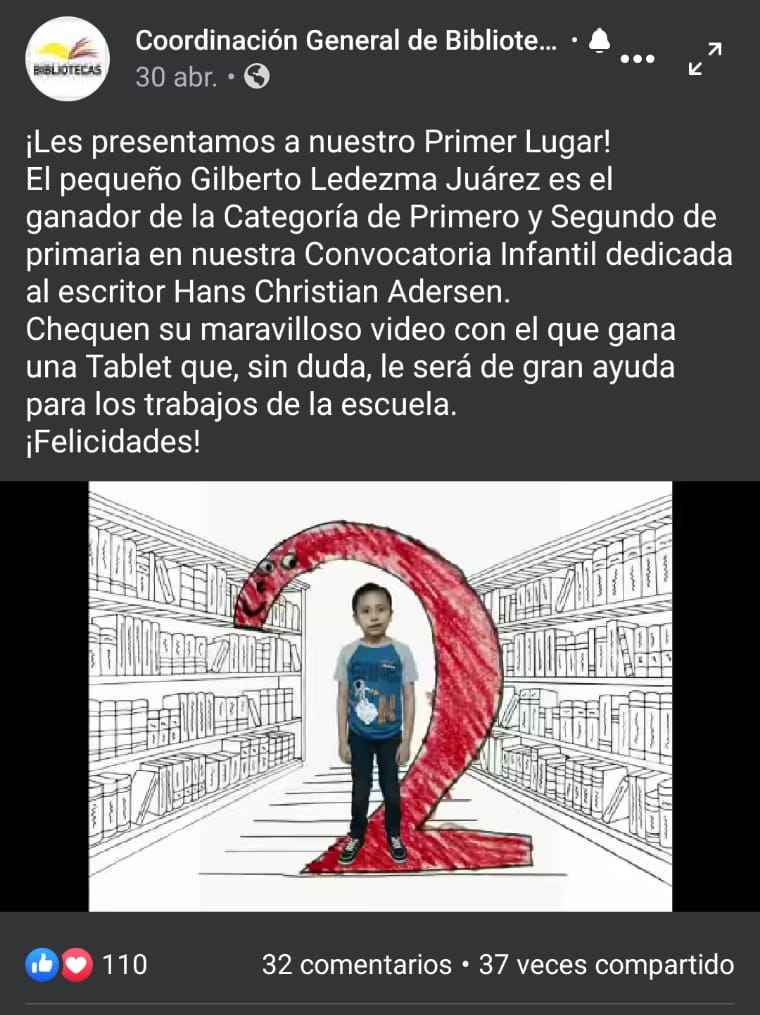Open the 32 comentarios
This screenshot has height=1015, width=760.
(356, 964)
